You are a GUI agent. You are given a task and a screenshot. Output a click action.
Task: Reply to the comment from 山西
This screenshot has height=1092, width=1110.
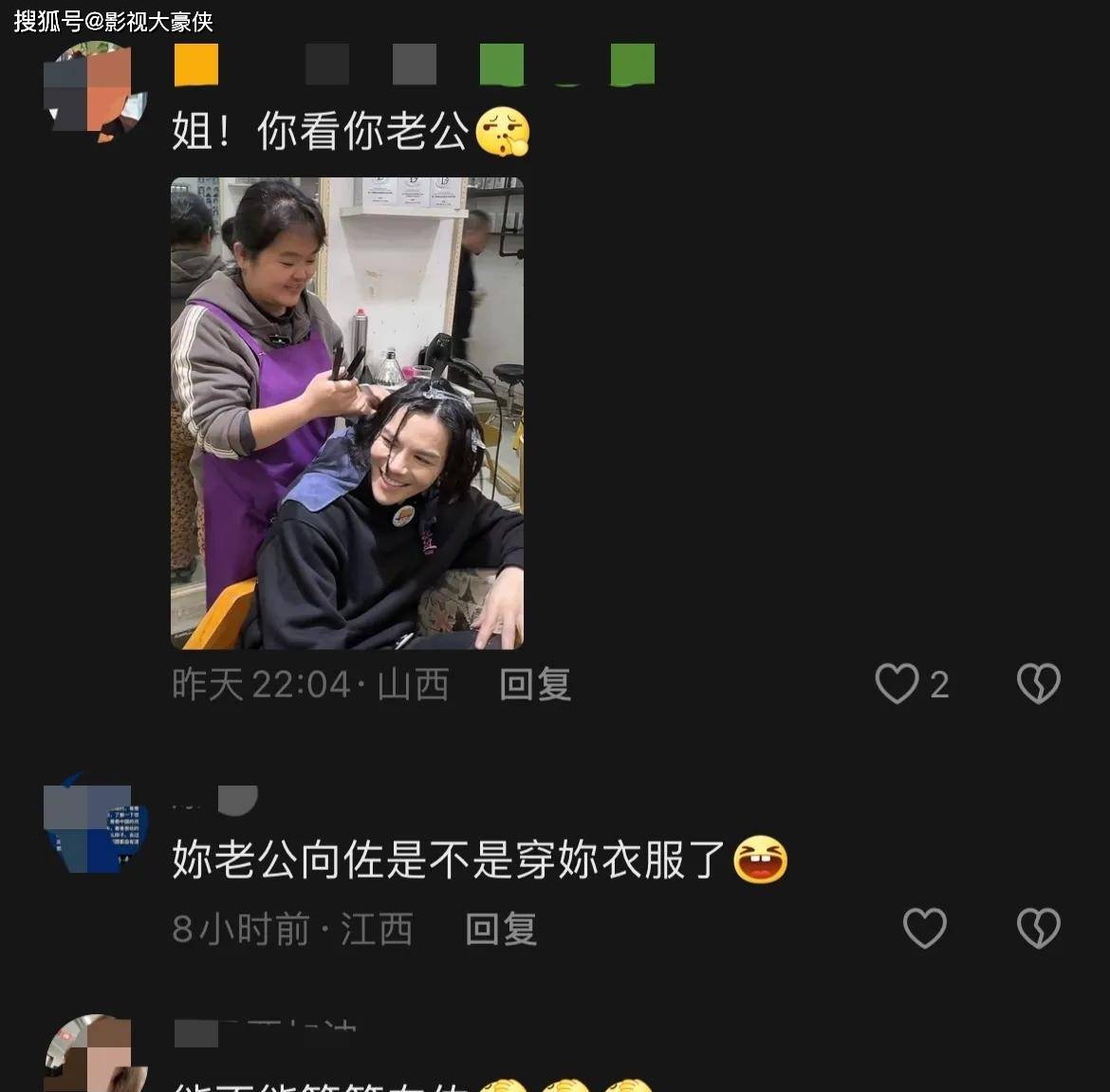pos(535,684)
